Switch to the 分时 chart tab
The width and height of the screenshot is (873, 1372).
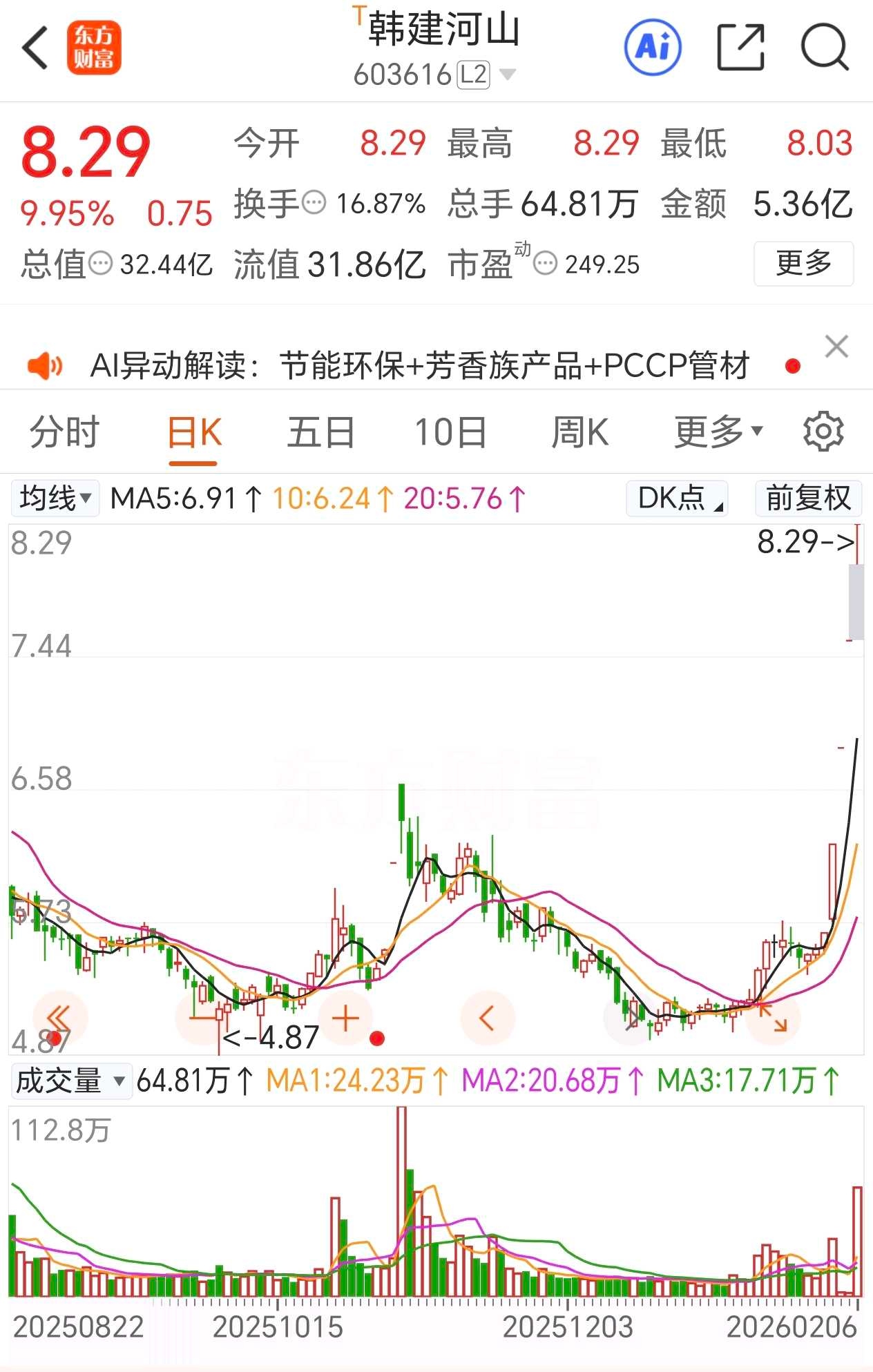coord(65,433)
